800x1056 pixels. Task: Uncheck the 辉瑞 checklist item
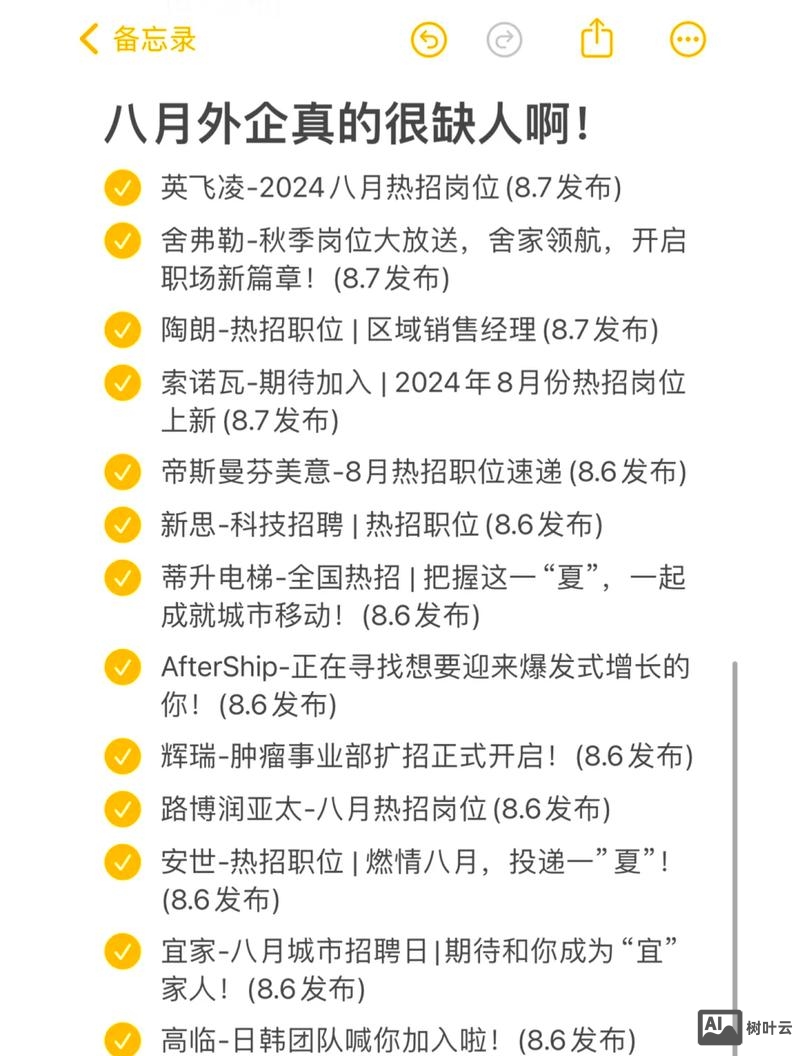(121, 758)
